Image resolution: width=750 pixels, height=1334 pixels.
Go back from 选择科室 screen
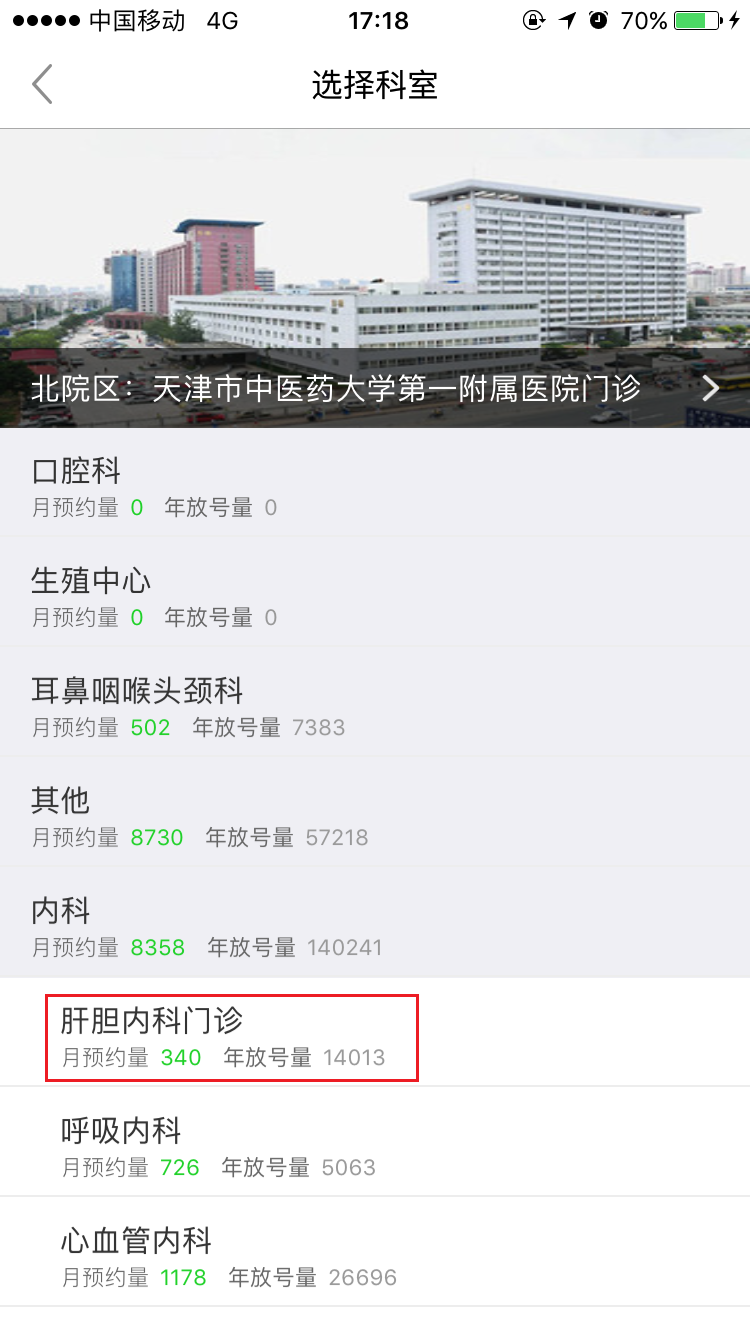[x=42, y=85]
